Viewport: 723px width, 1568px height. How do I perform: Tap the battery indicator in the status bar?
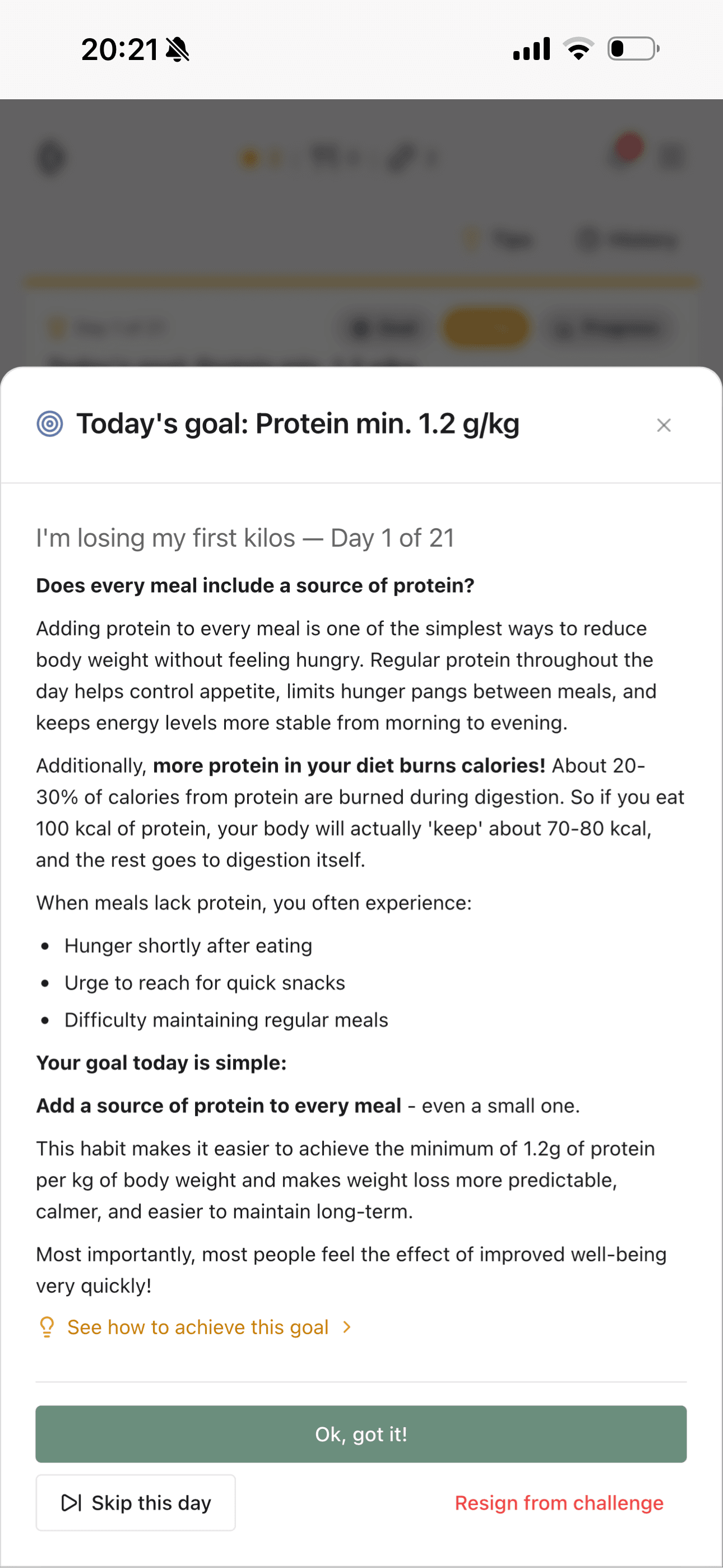coord(632,49)
